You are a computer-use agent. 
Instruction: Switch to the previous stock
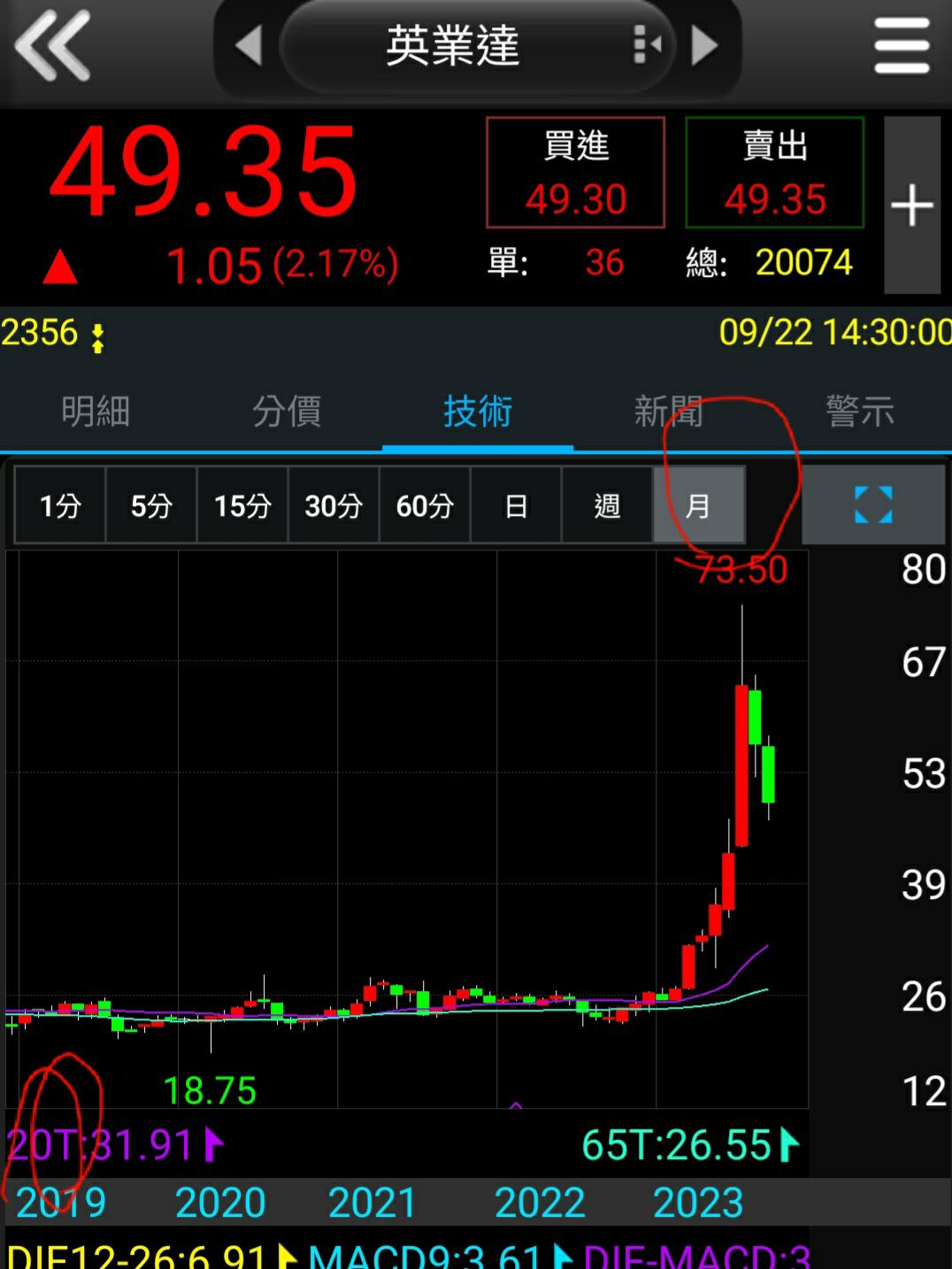coord(250,46)
